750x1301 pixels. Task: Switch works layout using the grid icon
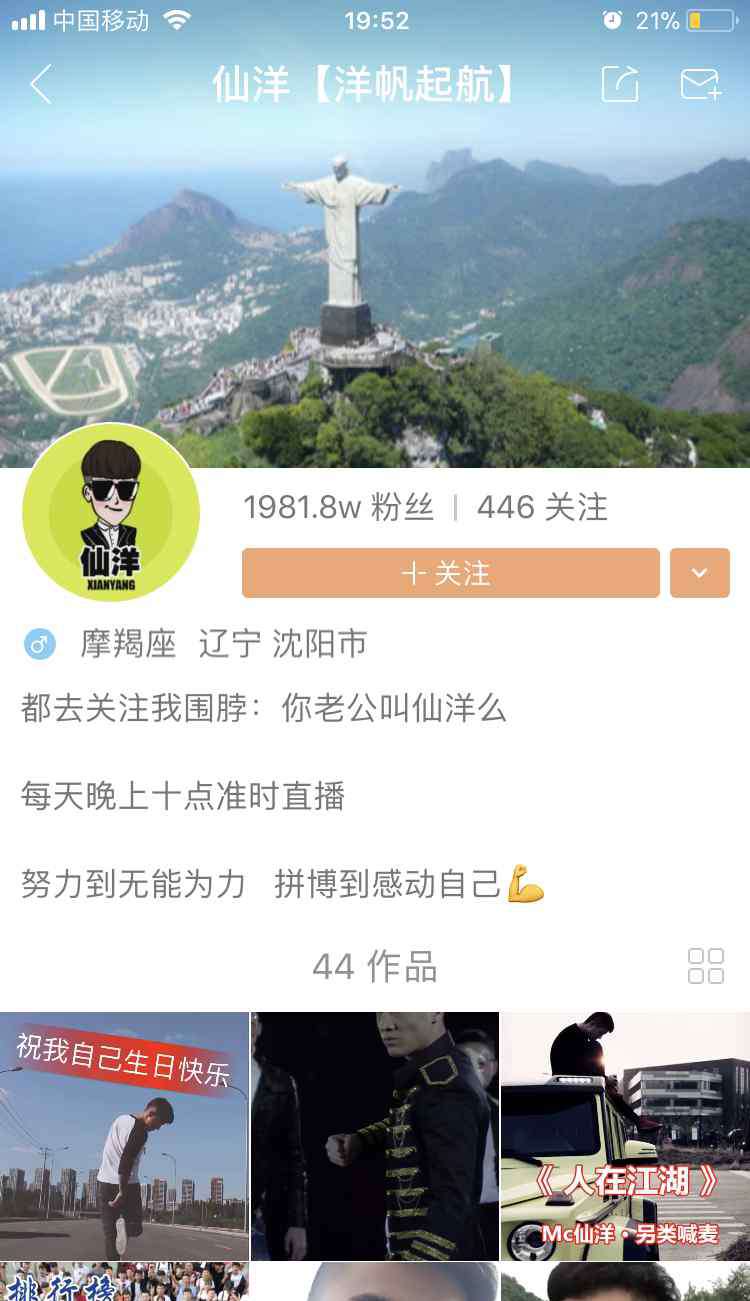pyautogui.click(x=706, y=966)
